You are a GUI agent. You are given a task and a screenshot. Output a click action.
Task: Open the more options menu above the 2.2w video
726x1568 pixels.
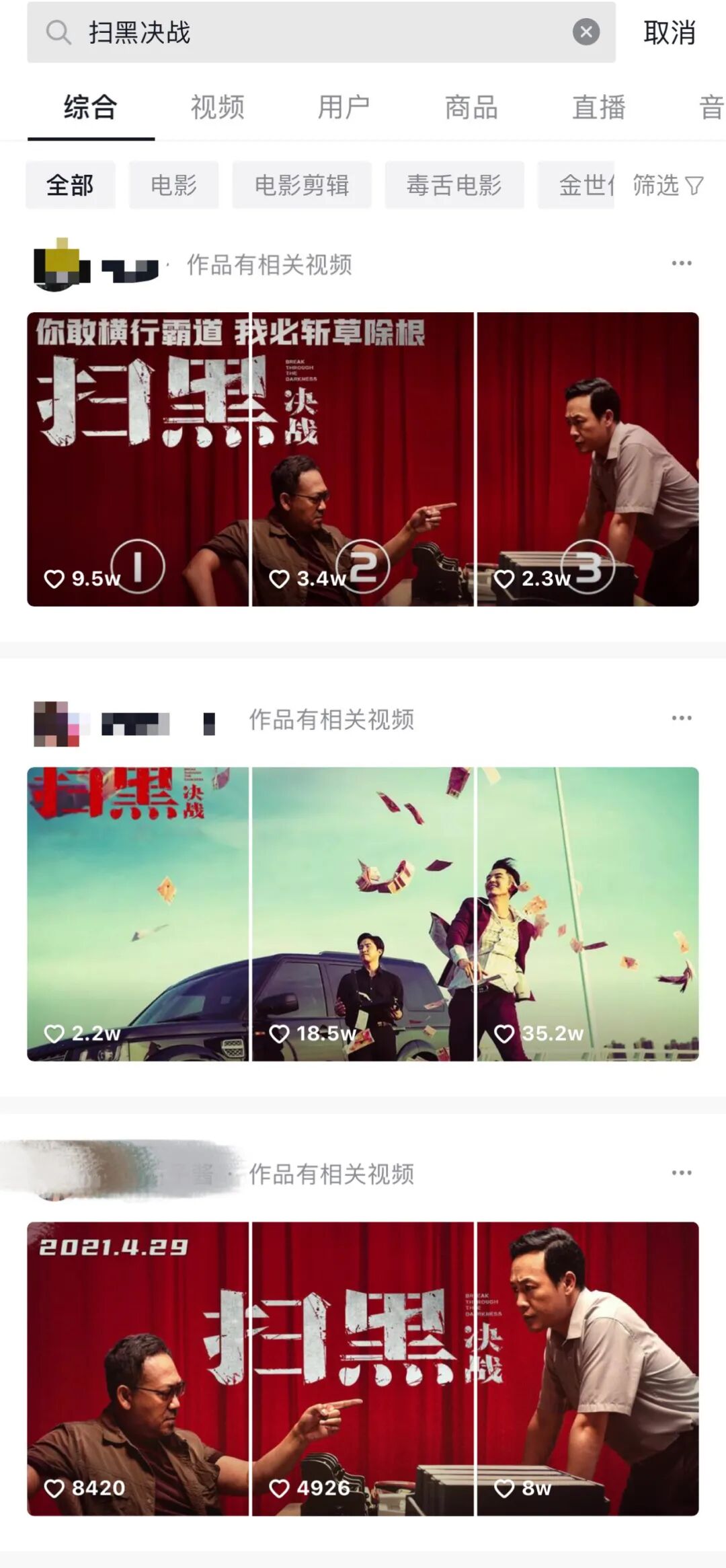pyautogui.click(x=682, y=718)
